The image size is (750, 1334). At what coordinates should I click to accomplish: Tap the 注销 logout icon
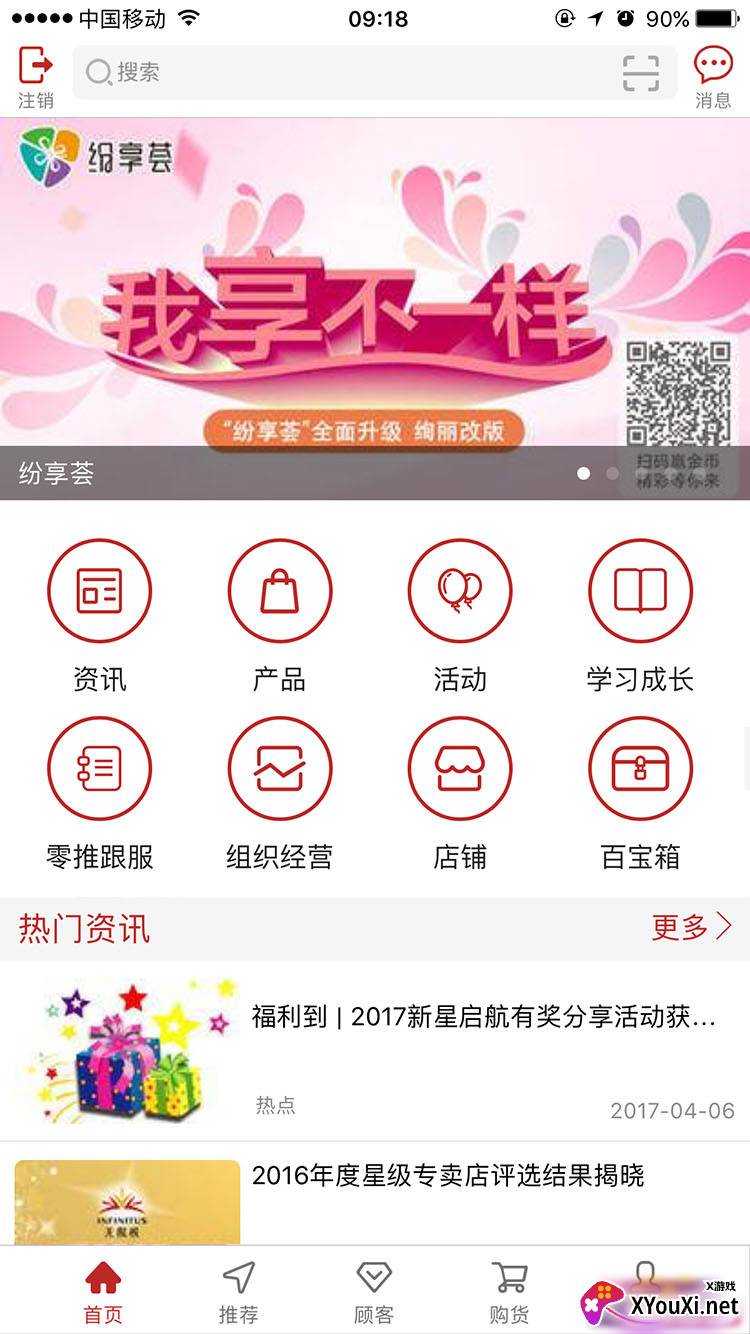35,76
